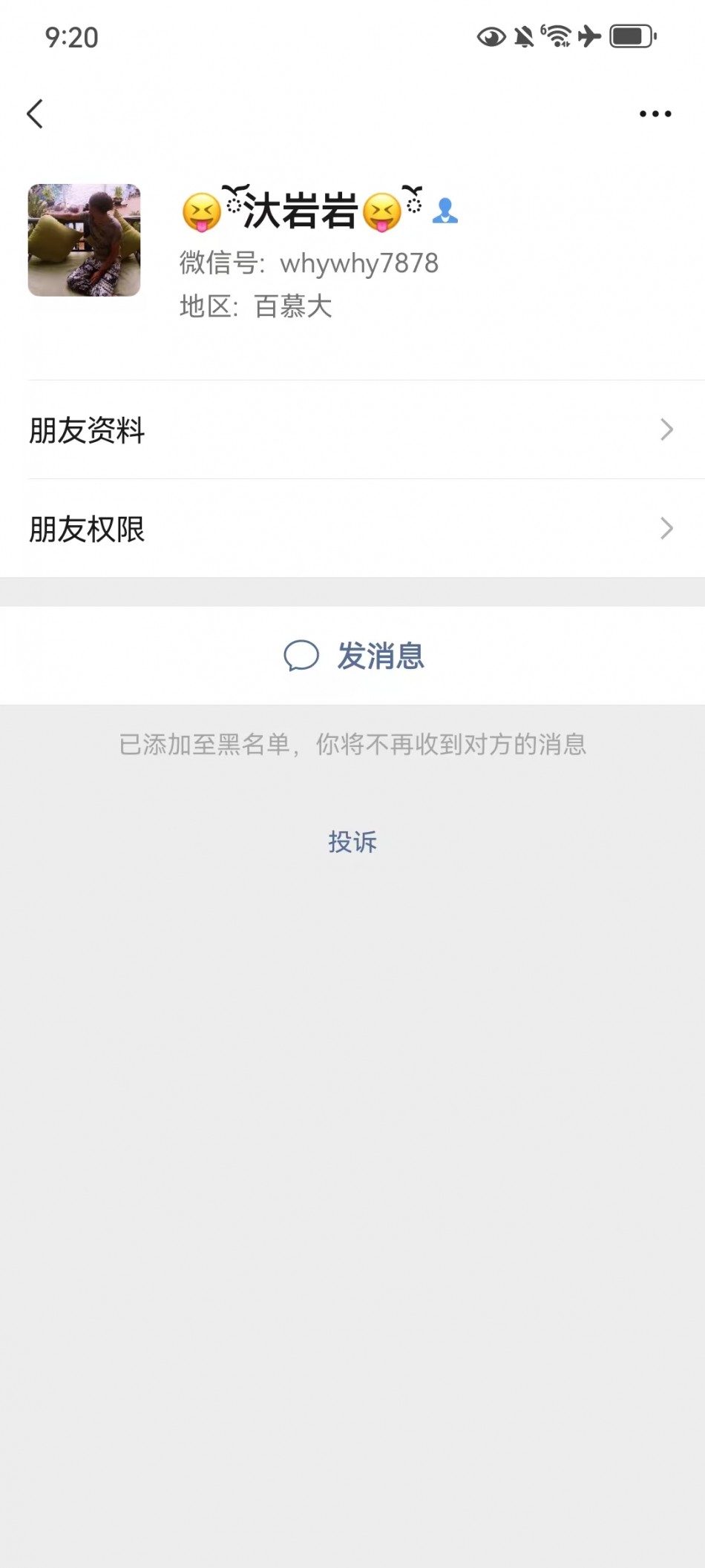
Task: Open 朋友资料 row
Action: (352, 430)
